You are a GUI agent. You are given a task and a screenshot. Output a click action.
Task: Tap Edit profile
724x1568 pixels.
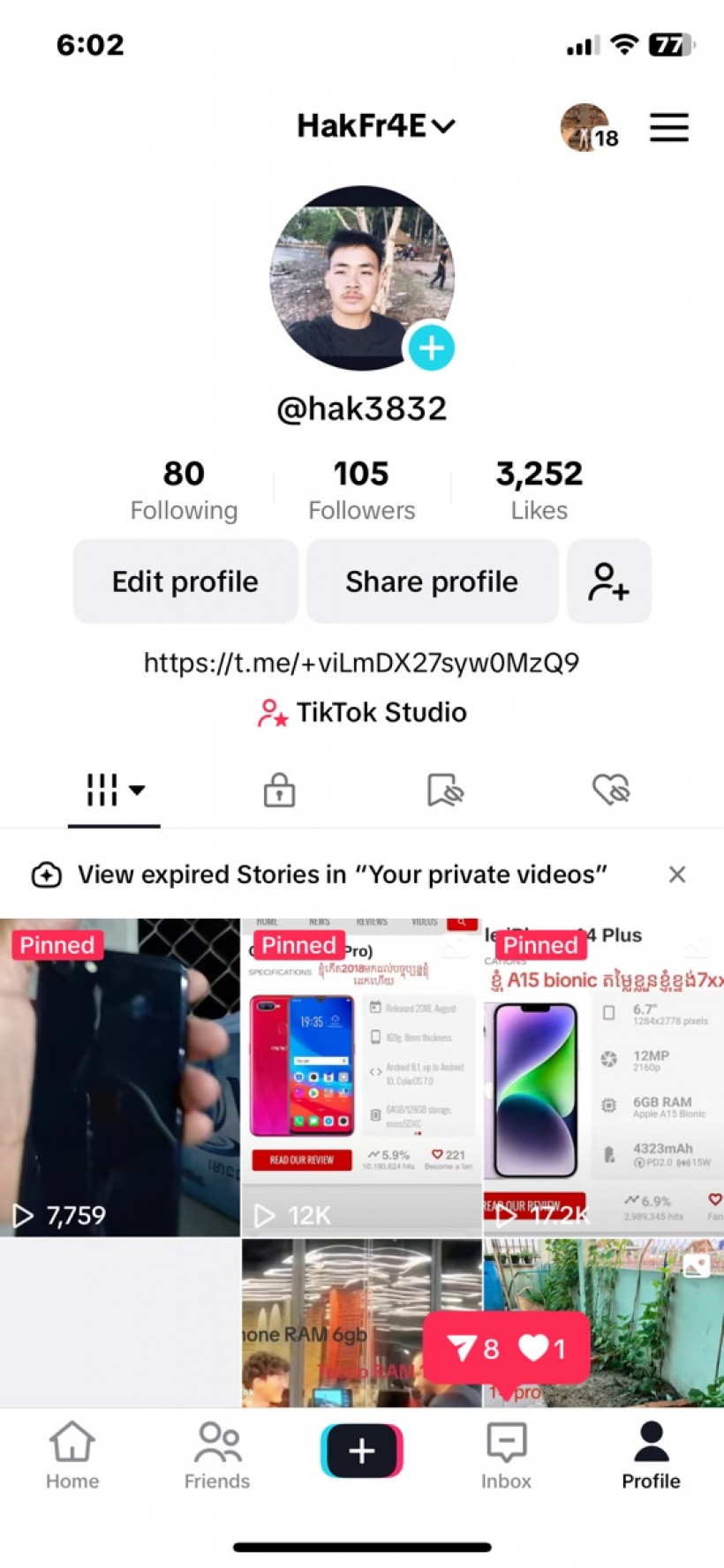tap(185, 581)
